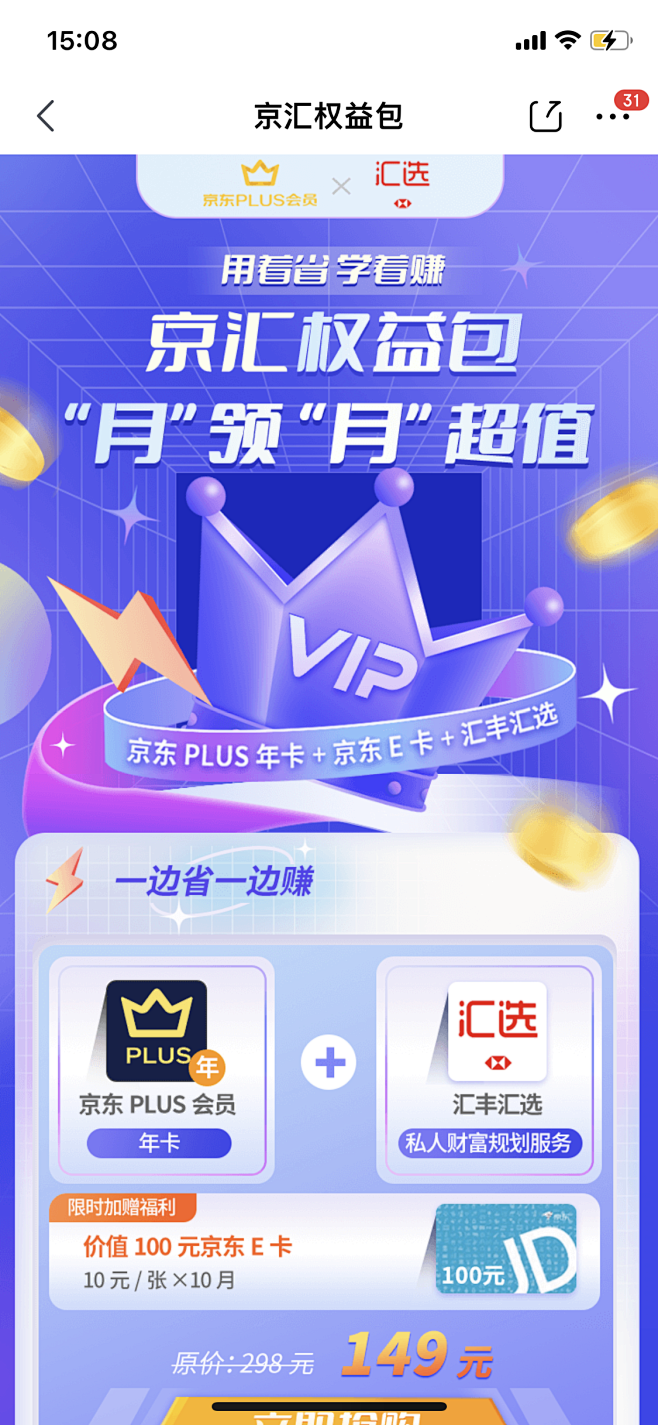This screenshot has height=1425, width=658.
Task: Go back from the 京汇权益包 page
Action: (45, 116)
